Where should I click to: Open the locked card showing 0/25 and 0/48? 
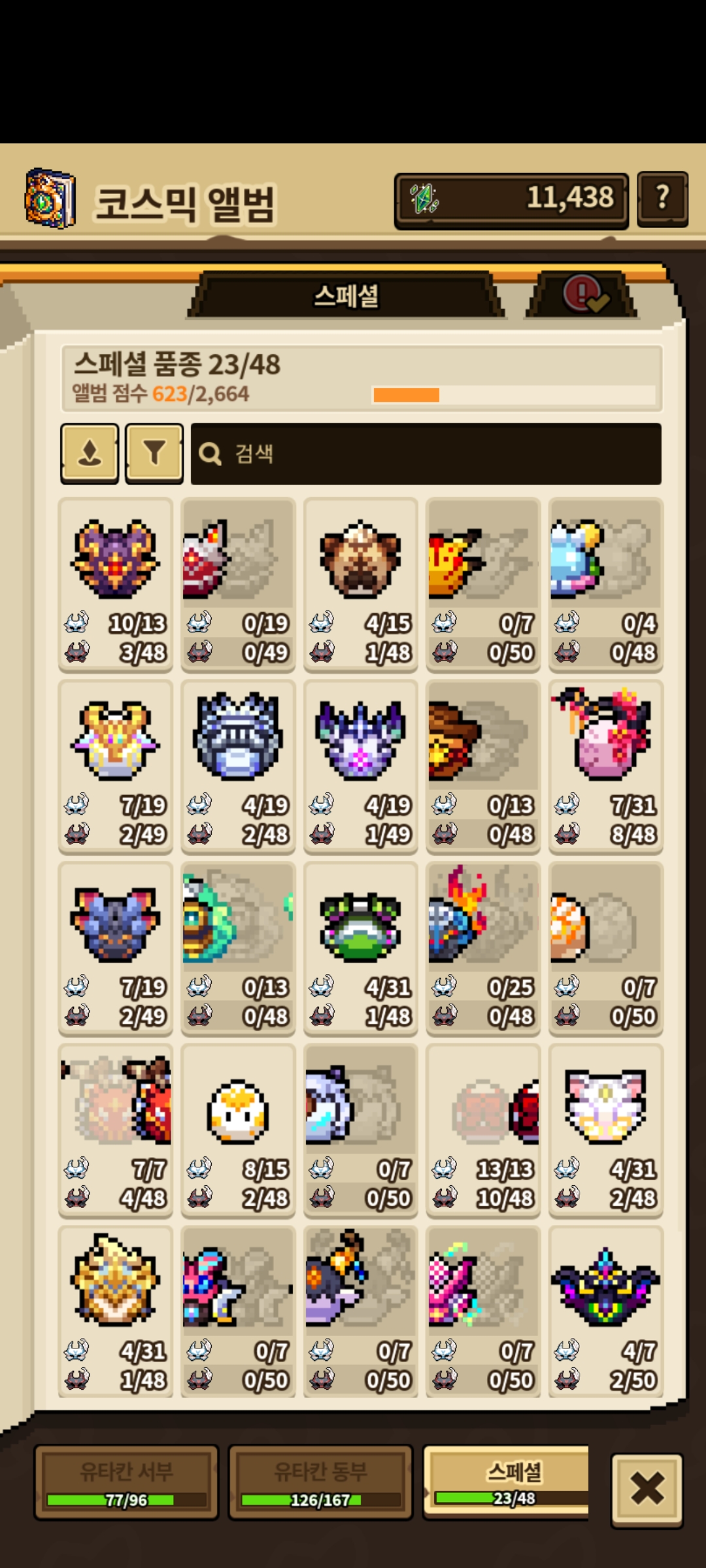point(483,949)
